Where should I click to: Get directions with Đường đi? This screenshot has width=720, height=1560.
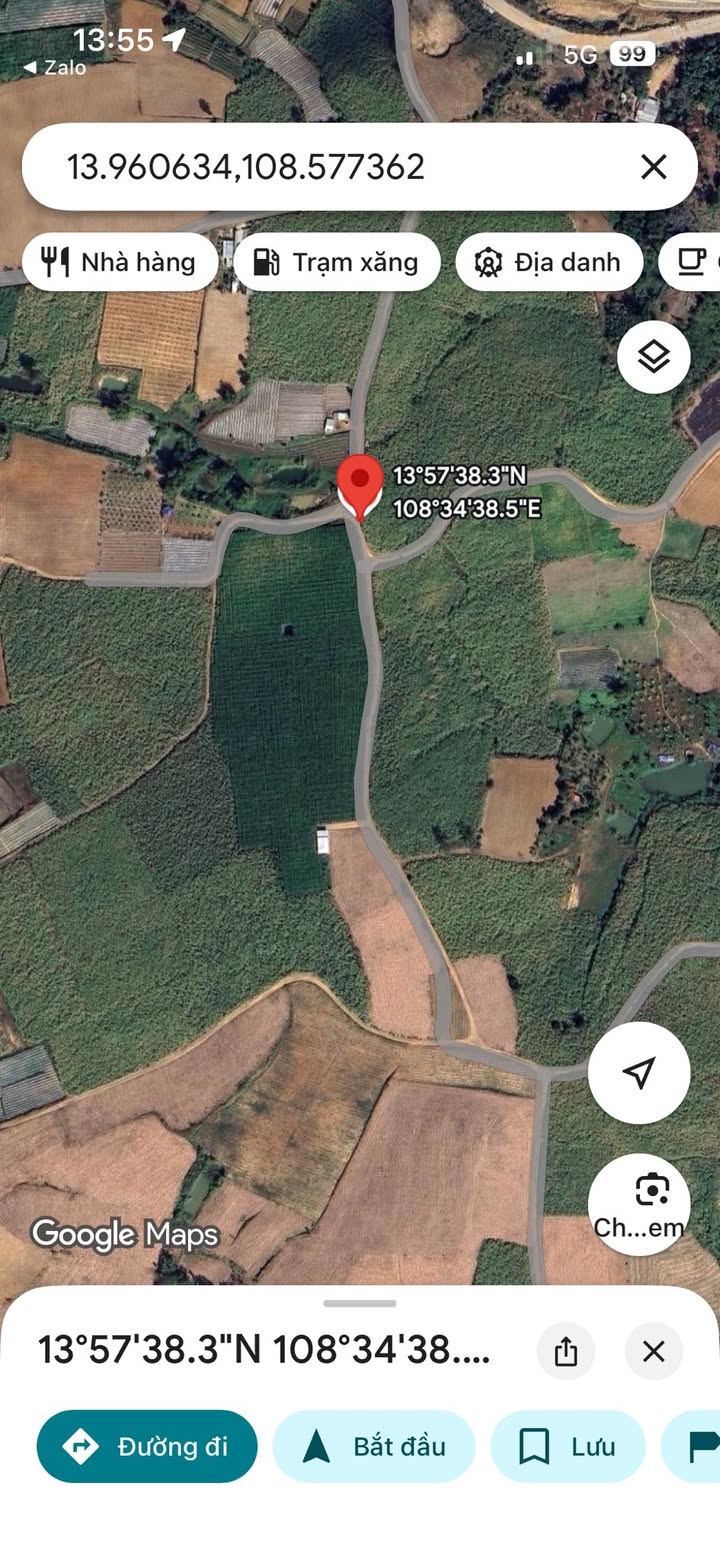147,1446
